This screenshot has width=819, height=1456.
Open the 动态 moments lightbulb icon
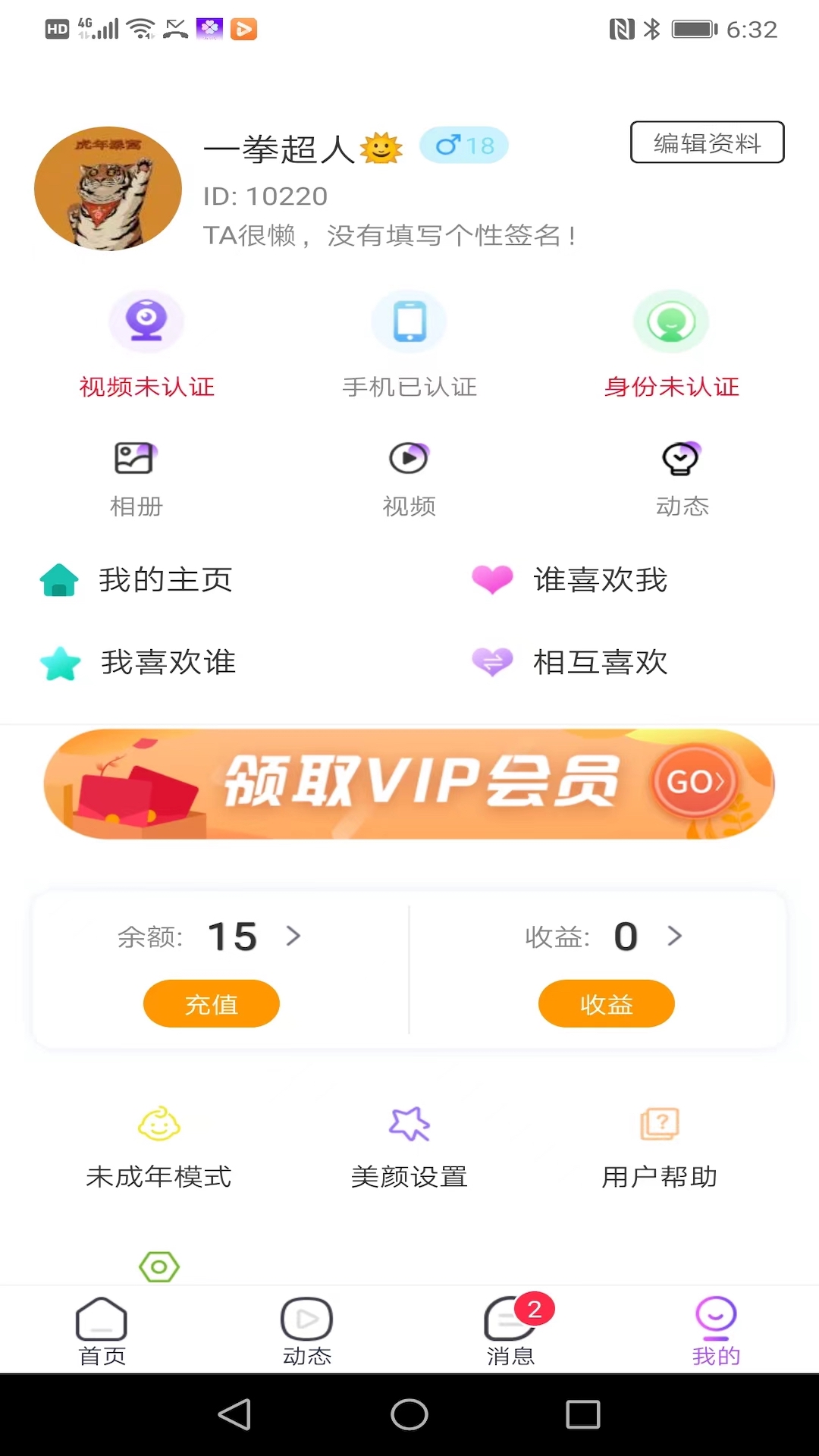(x=681, y=459)
